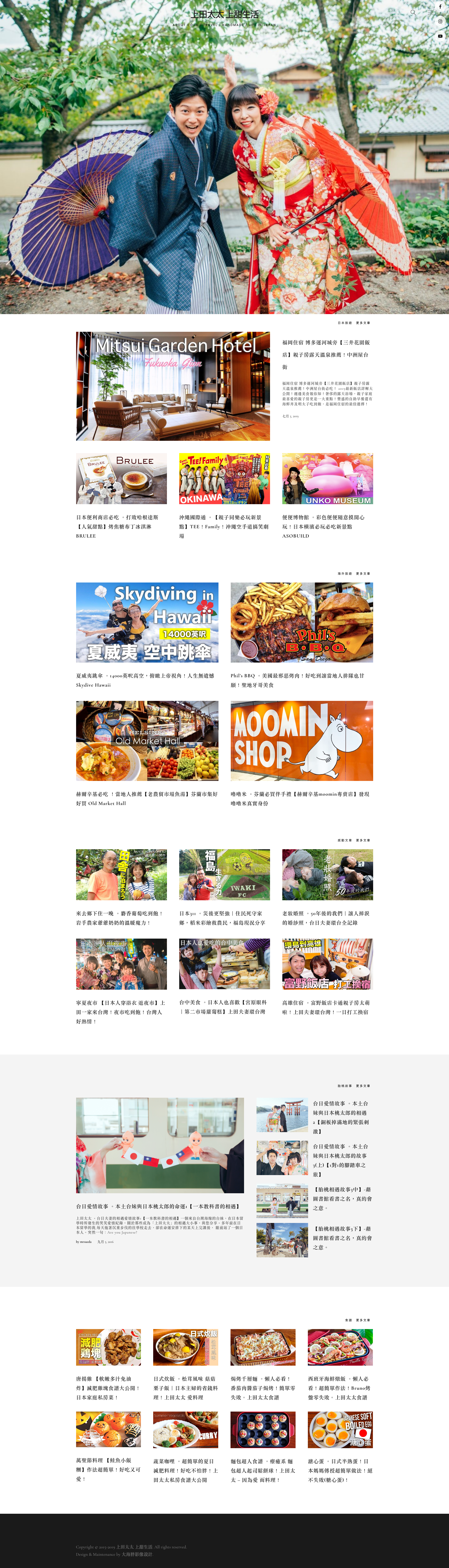Visit the Facebook page
This screenshot has width=449, height=1568.
[440, 7]
